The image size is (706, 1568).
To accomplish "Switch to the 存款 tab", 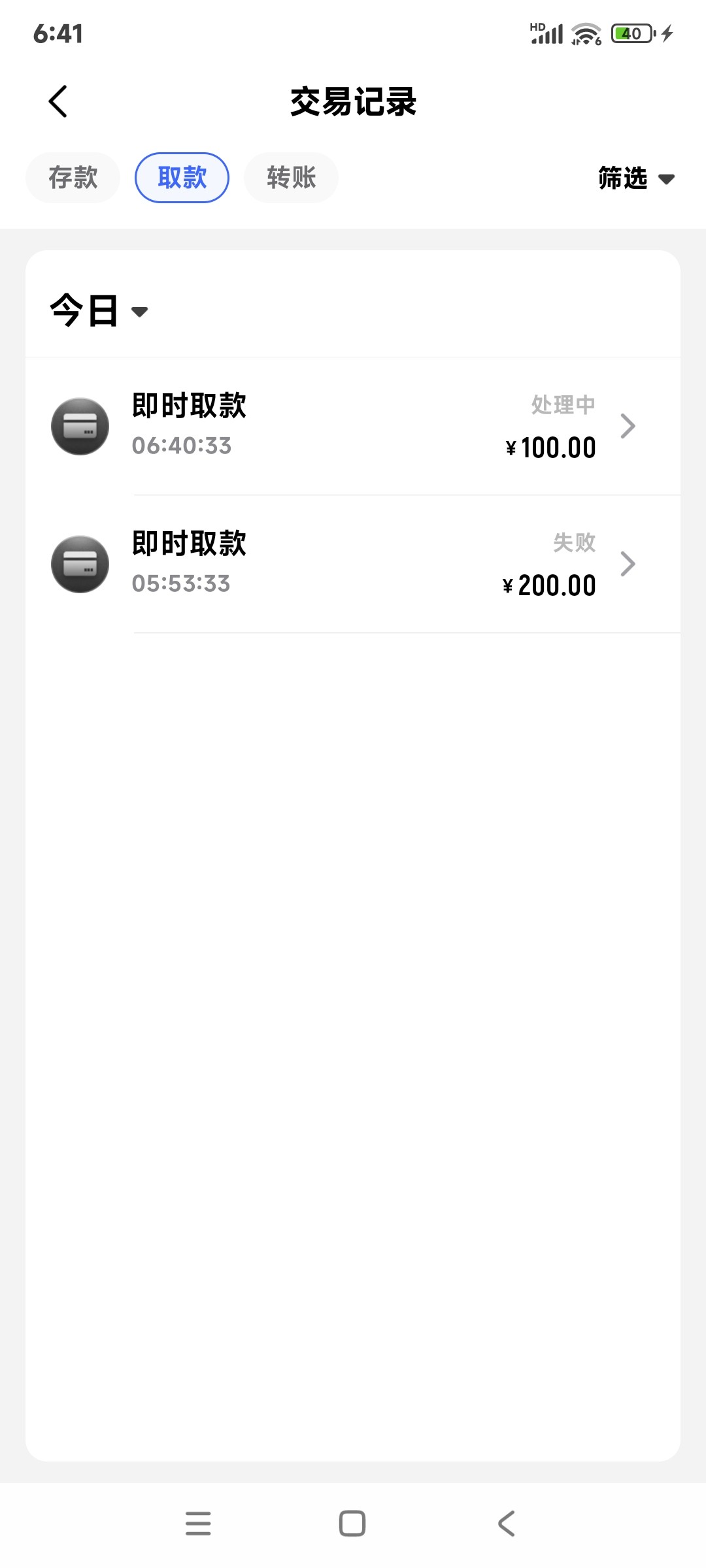I will [73, 178].
